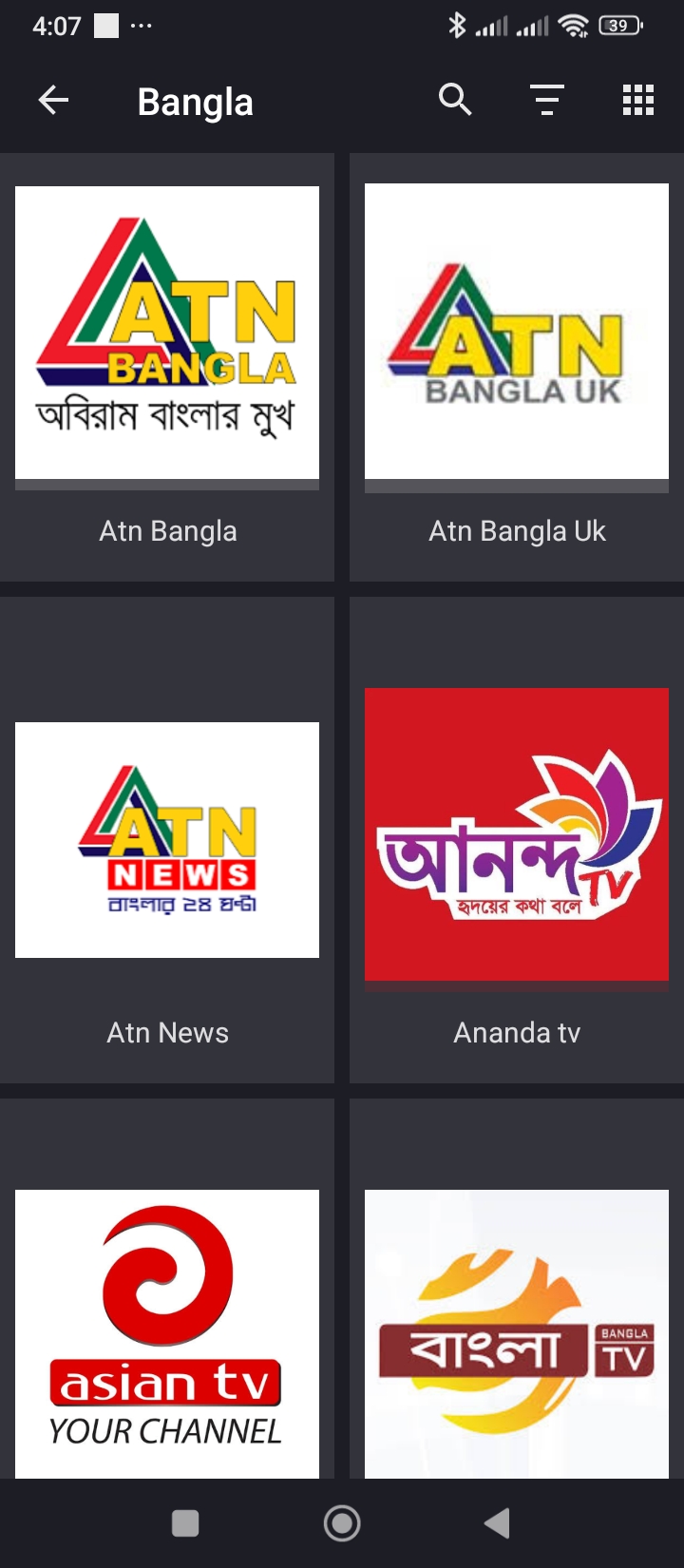Open recent apps from the navigation bar

pos(185,1523)
